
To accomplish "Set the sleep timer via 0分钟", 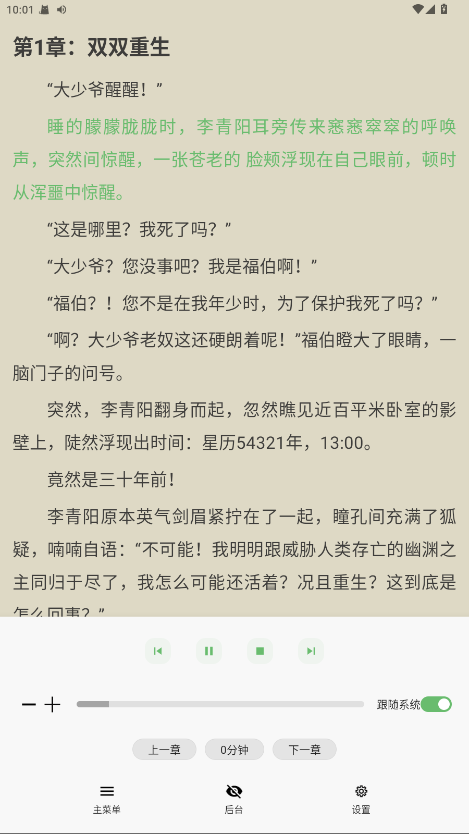I will 234,749.
